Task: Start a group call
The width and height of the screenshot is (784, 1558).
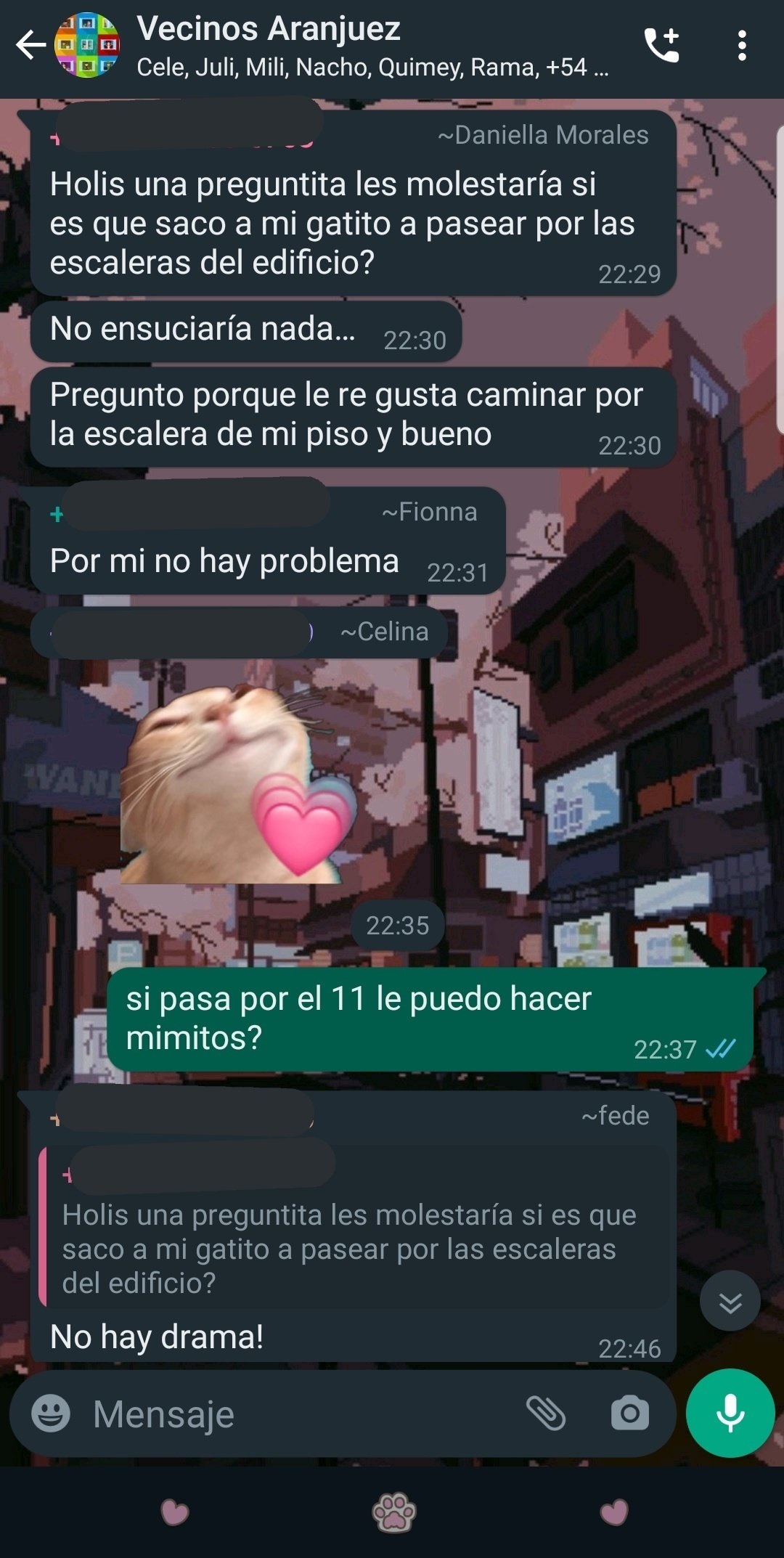Action: (661, 45)
